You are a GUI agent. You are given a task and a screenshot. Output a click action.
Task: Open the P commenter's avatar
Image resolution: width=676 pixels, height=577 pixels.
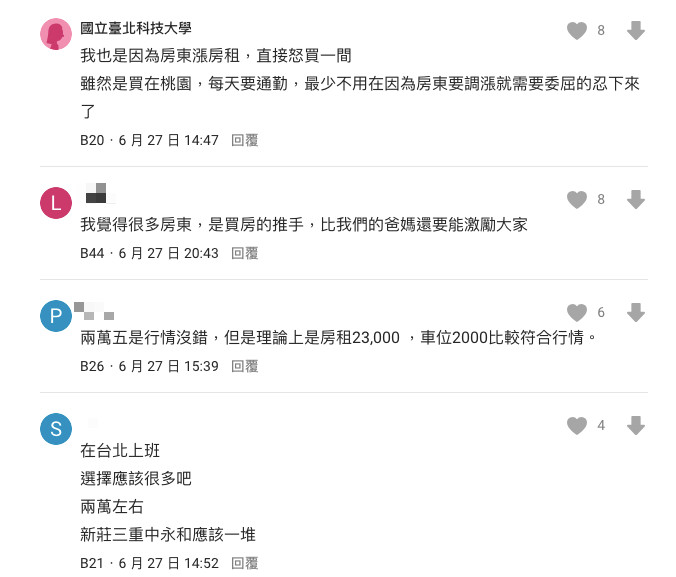tap(56, 316)
